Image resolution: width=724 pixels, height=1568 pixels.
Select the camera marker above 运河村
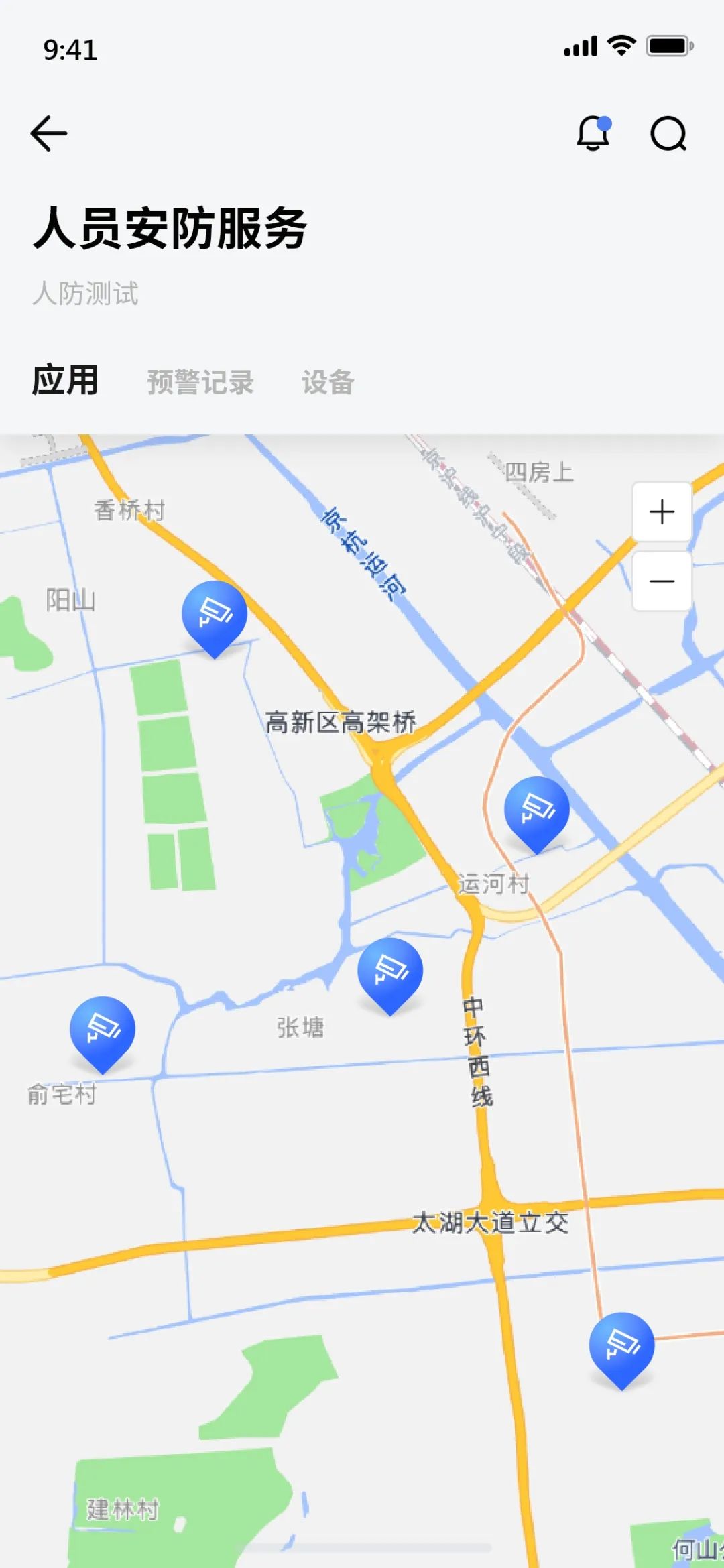pyautogui.click(x=537, y=810)
